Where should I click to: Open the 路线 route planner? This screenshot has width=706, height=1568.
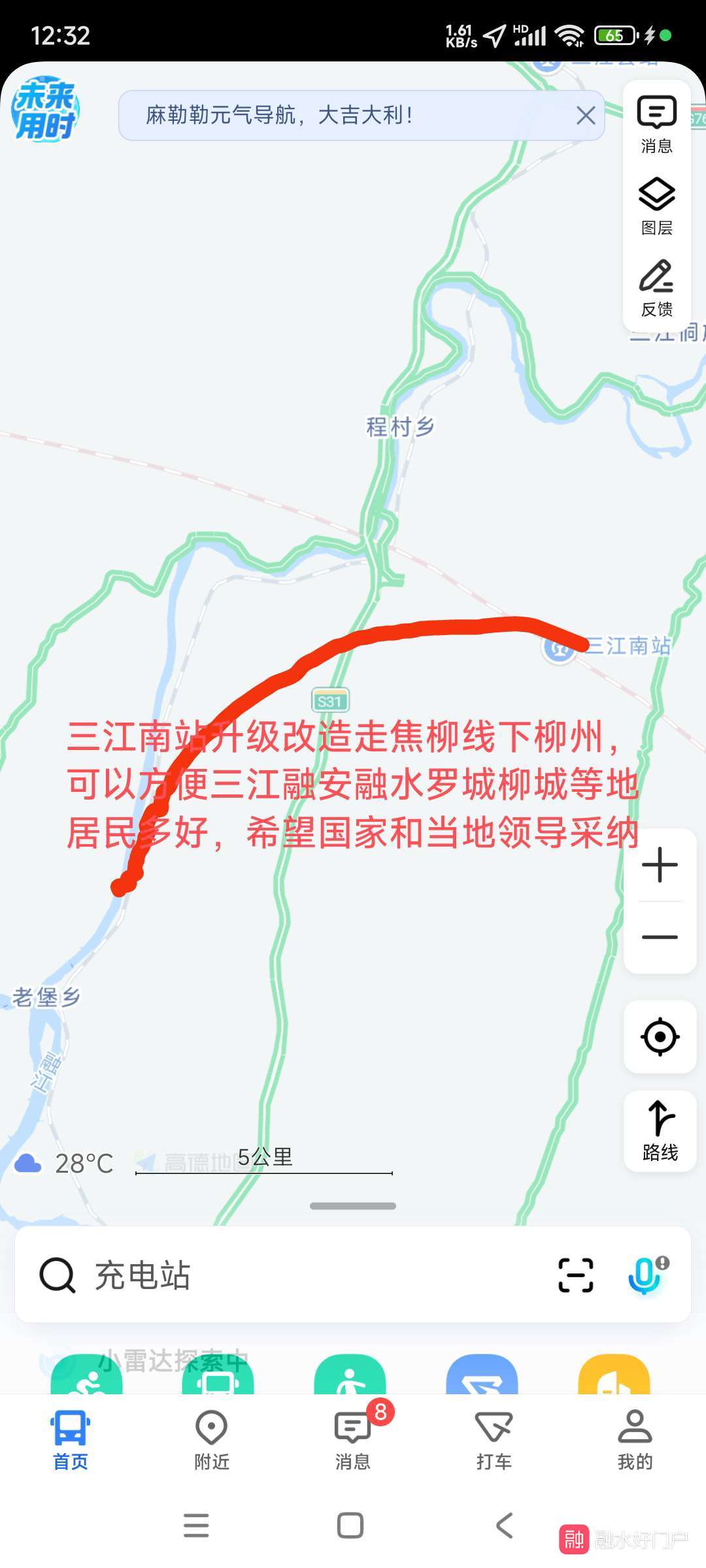[660, 1131]
